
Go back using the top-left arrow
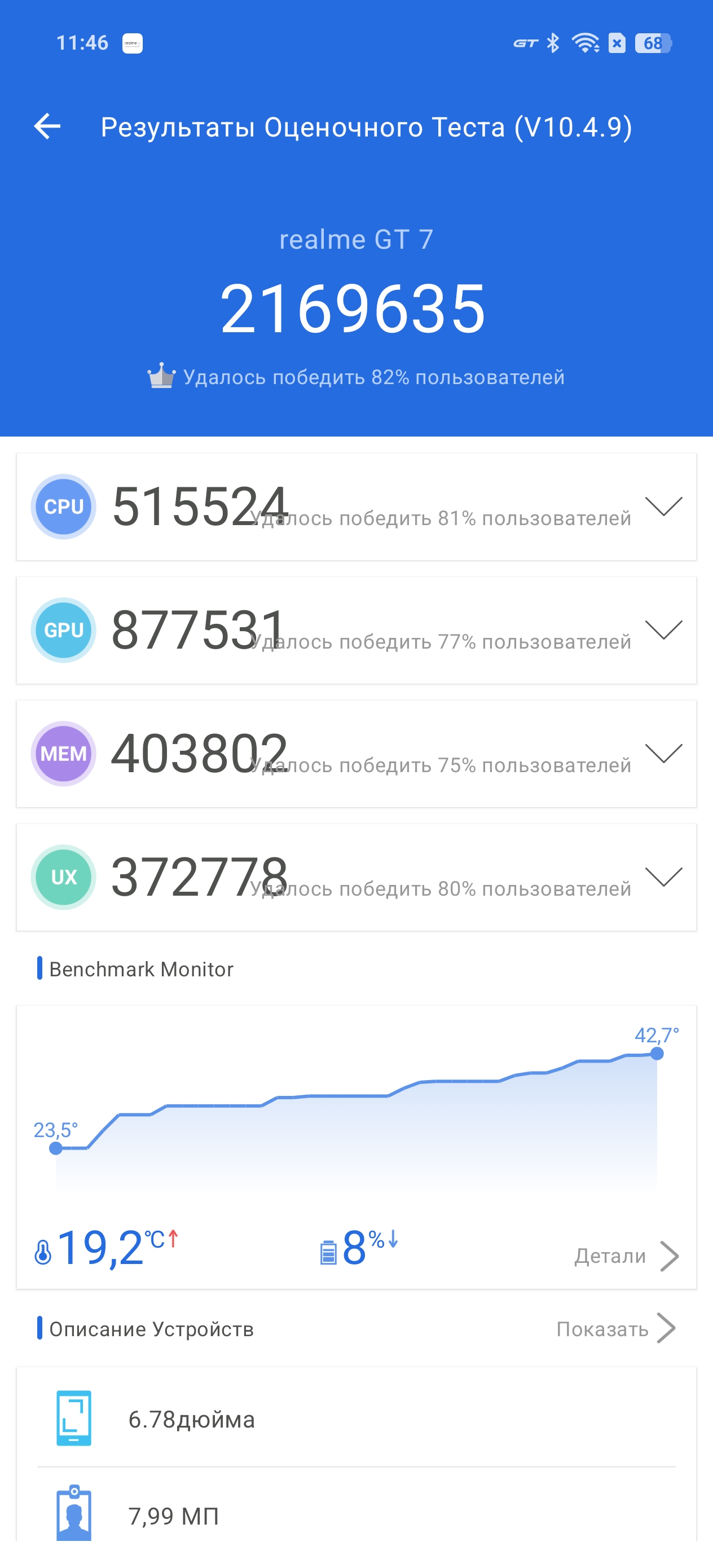(47, 126)
